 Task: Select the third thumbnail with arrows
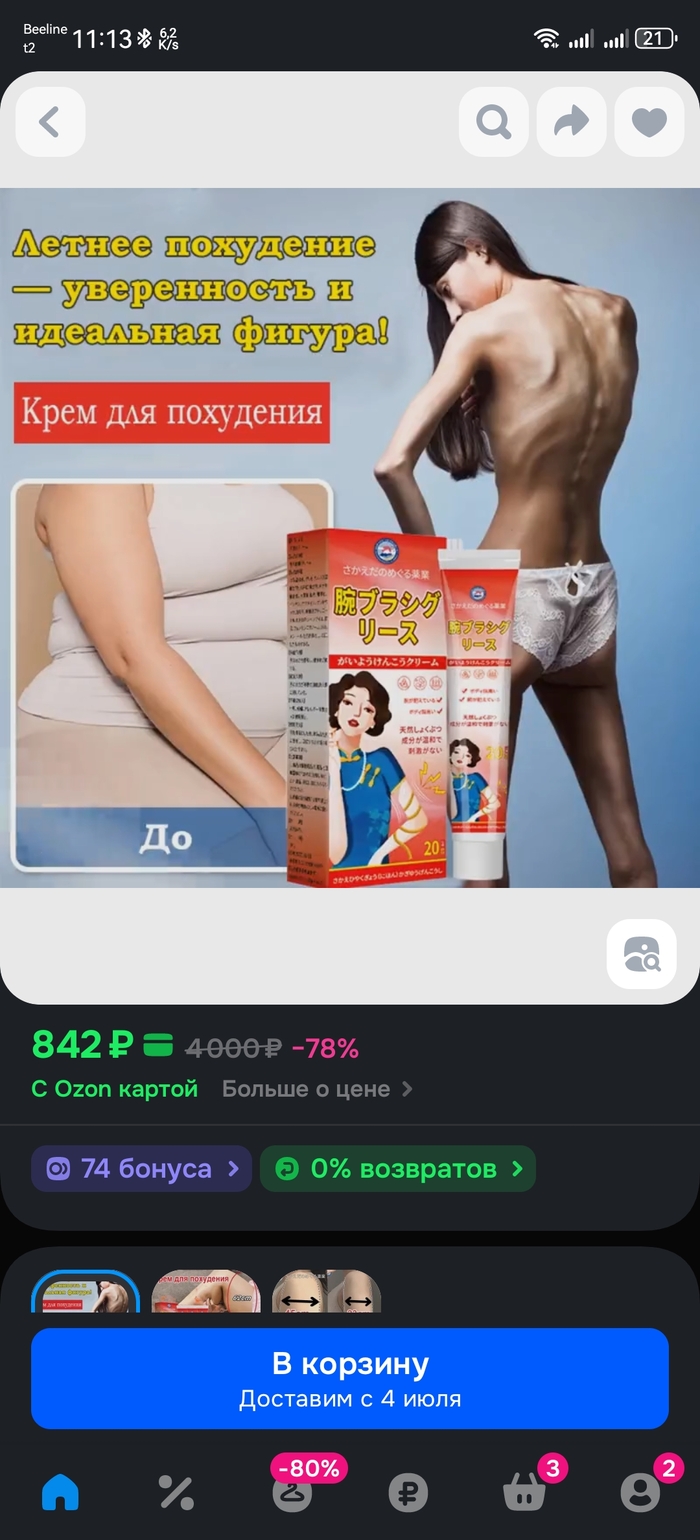[326, 1292]
